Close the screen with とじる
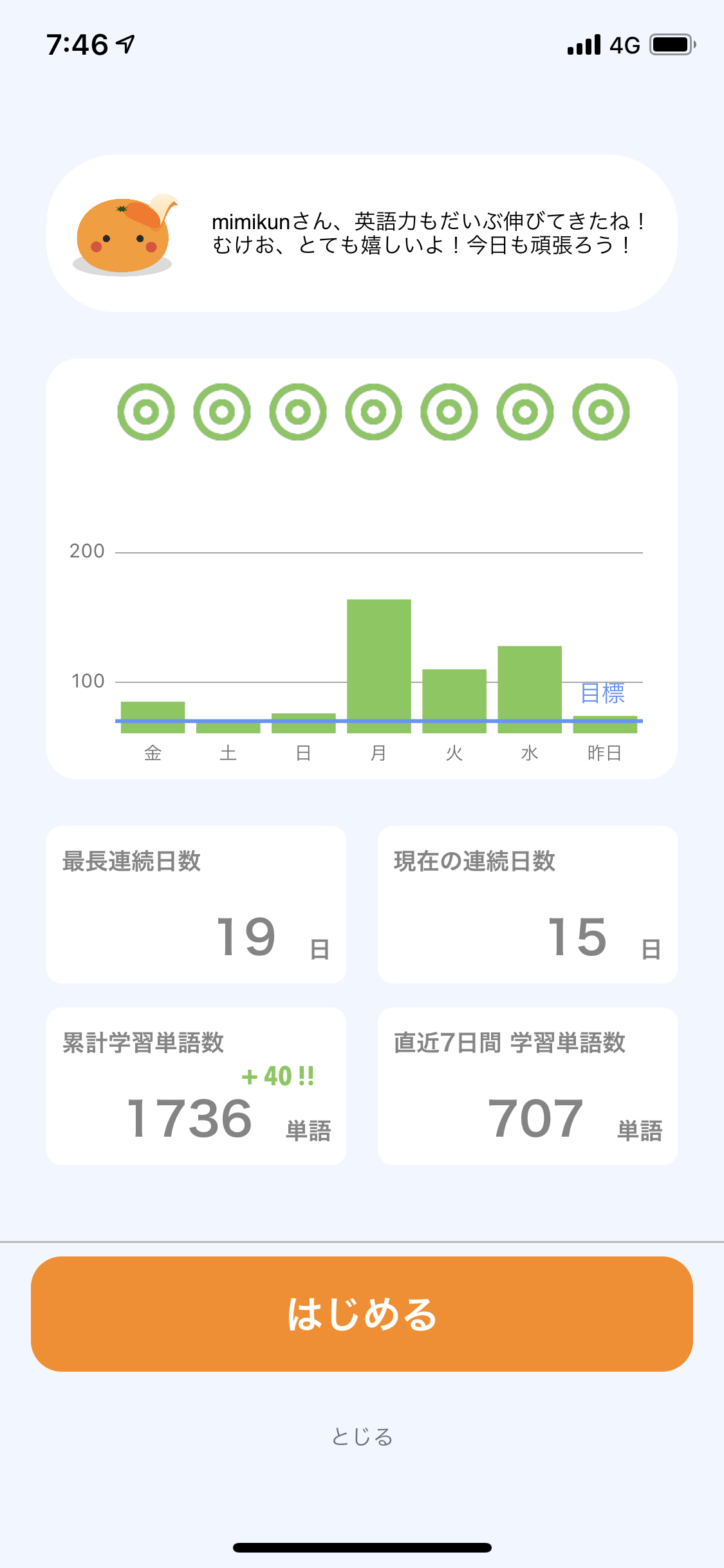Screen dimensions: 724x1568 click(x=362, y=1437)
